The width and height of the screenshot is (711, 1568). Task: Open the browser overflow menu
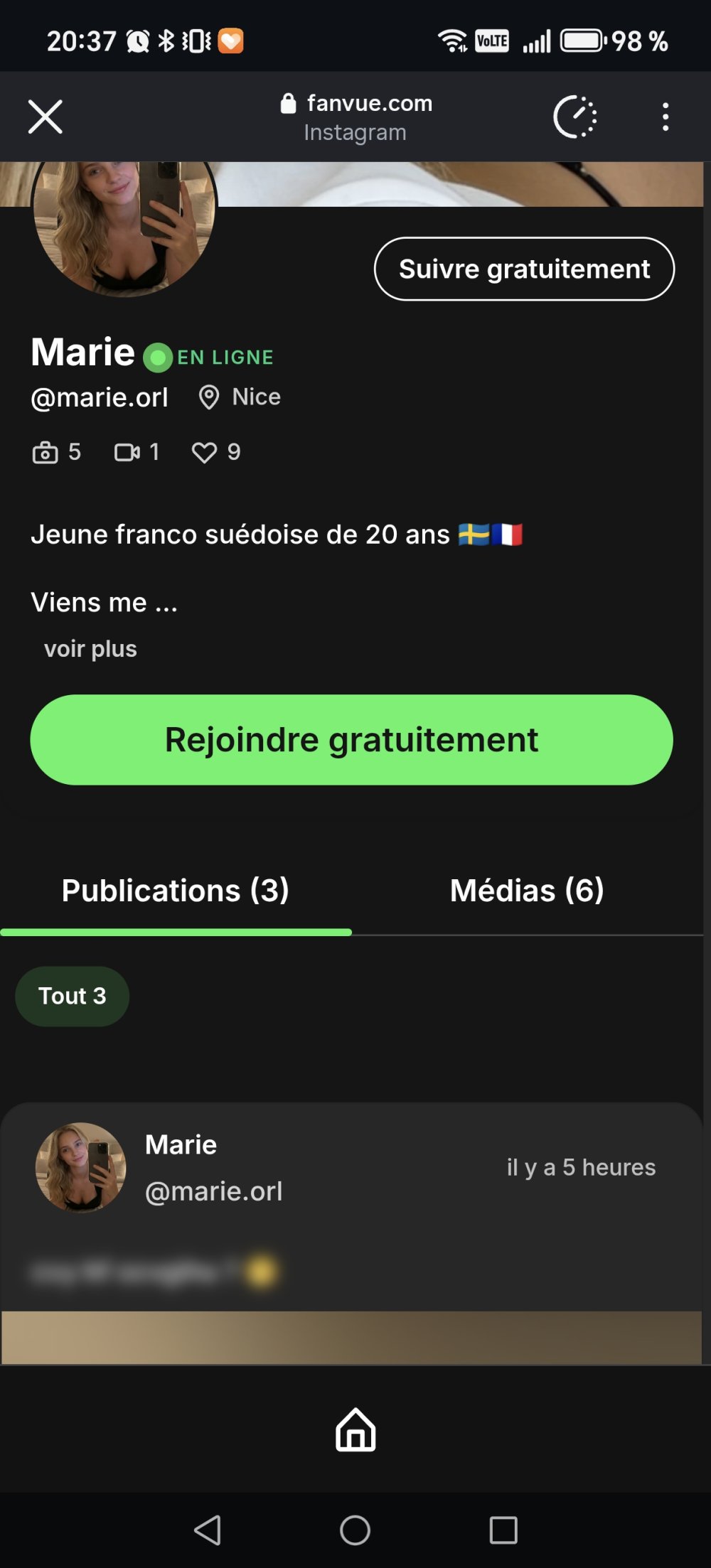pyautogui.click(x=665, y=117)
